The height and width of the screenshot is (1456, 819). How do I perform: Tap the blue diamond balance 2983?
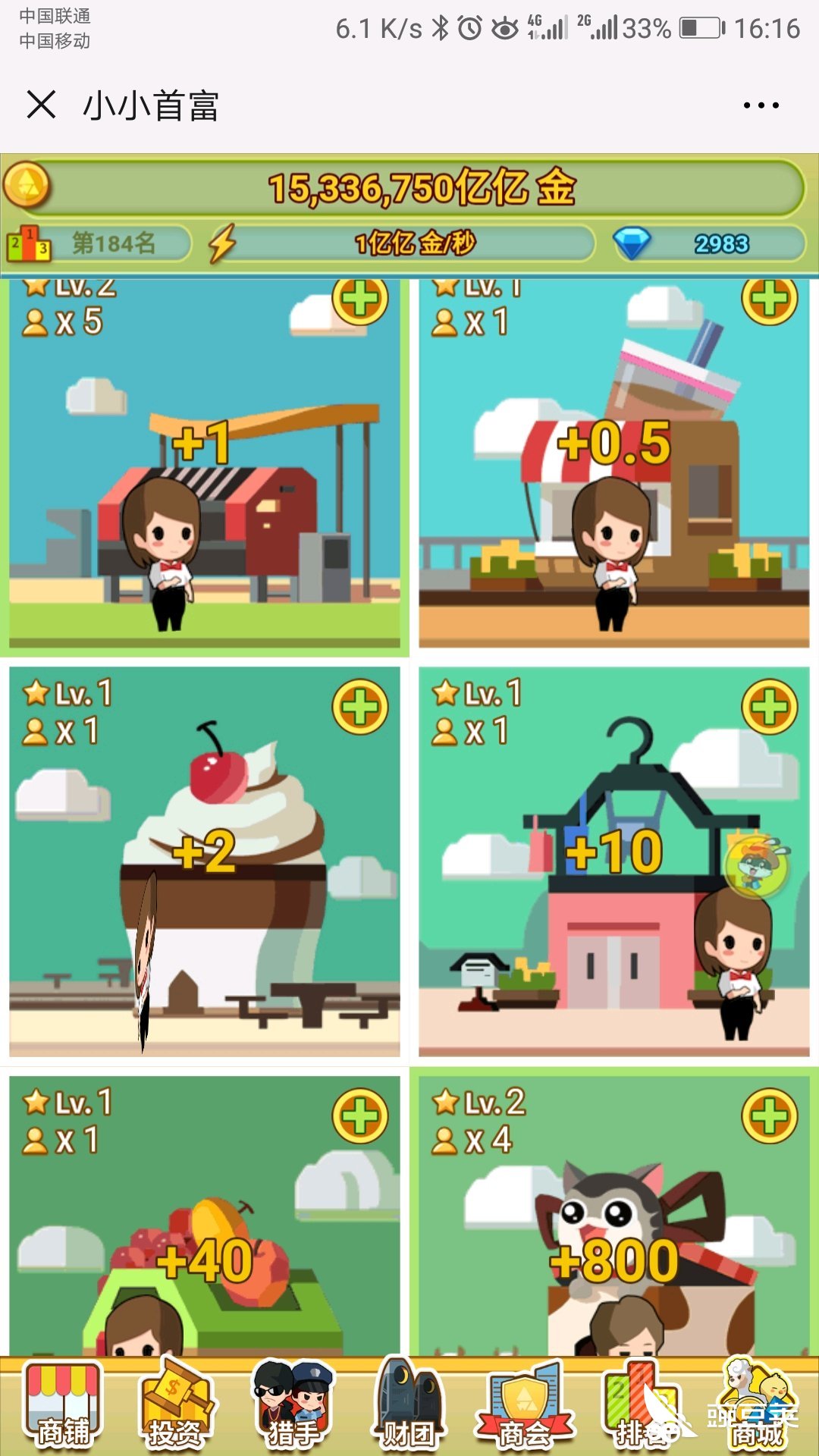(x=709, y=243)
